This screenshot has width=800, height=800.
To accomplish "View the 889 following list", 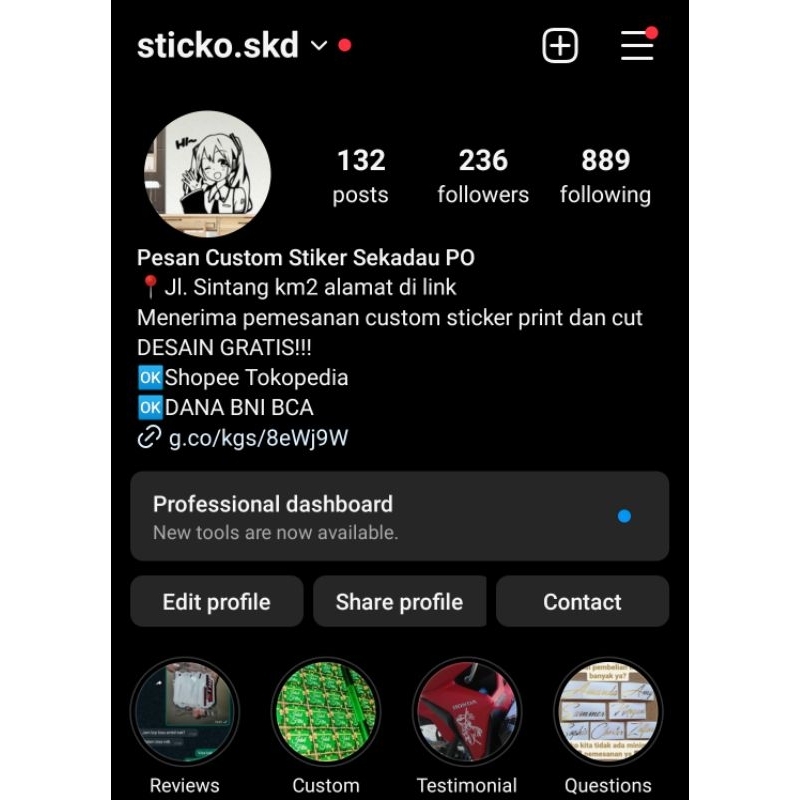I will 605,175.
